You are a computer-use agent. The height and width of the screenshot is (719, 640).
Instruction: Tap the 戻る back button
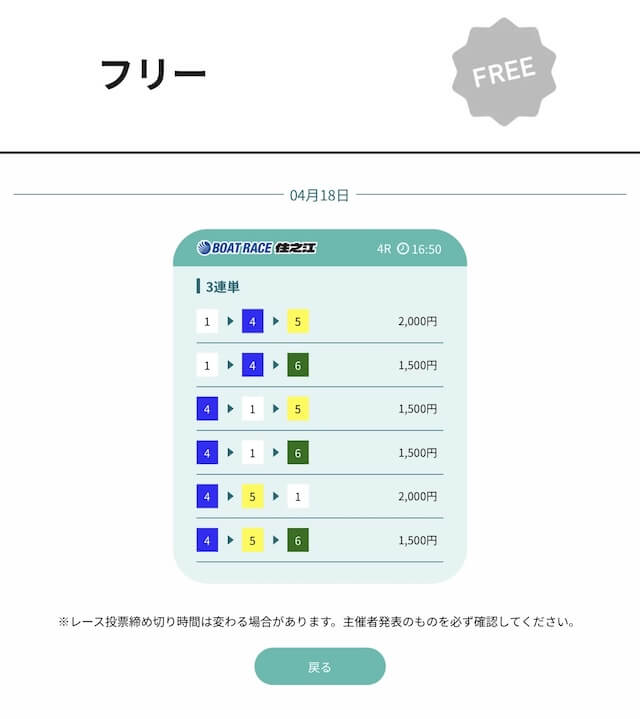(320, 666)
